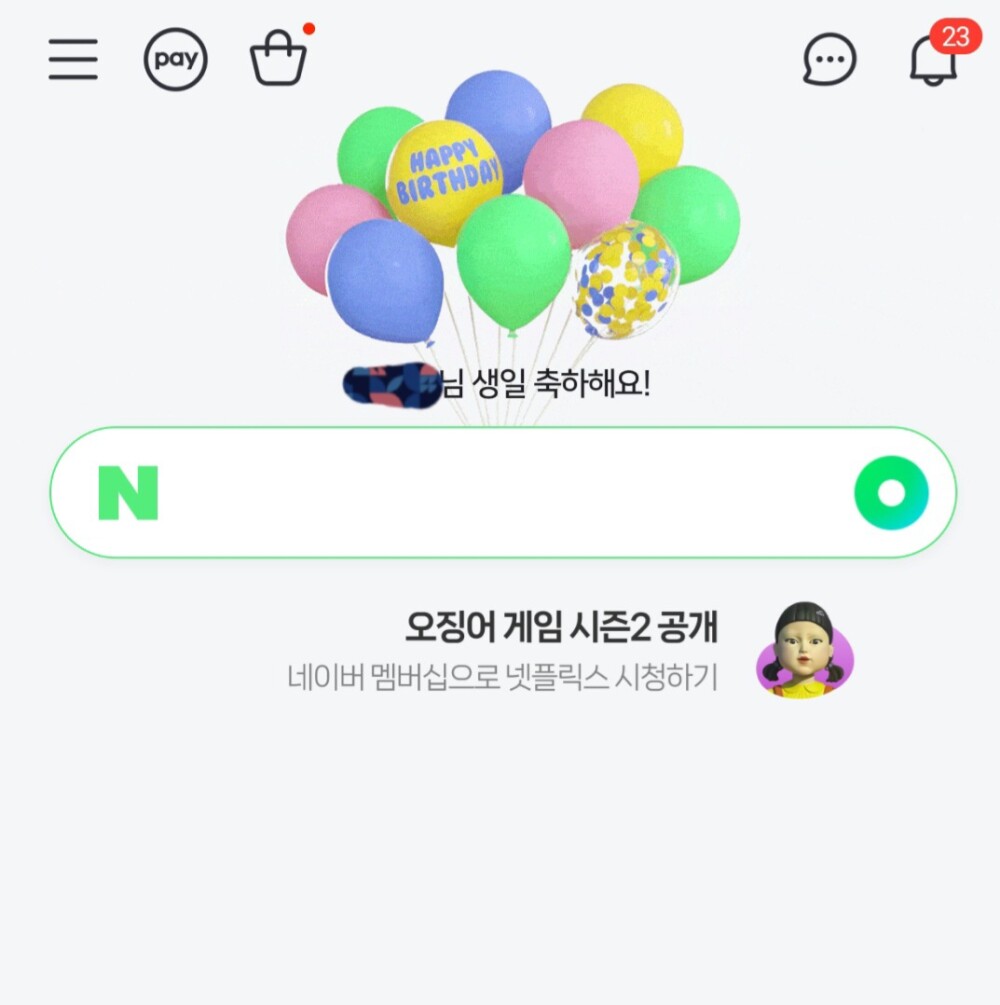Tap the Naver search box
The image size is (1000, 1005).
click(x=500, y=492)
